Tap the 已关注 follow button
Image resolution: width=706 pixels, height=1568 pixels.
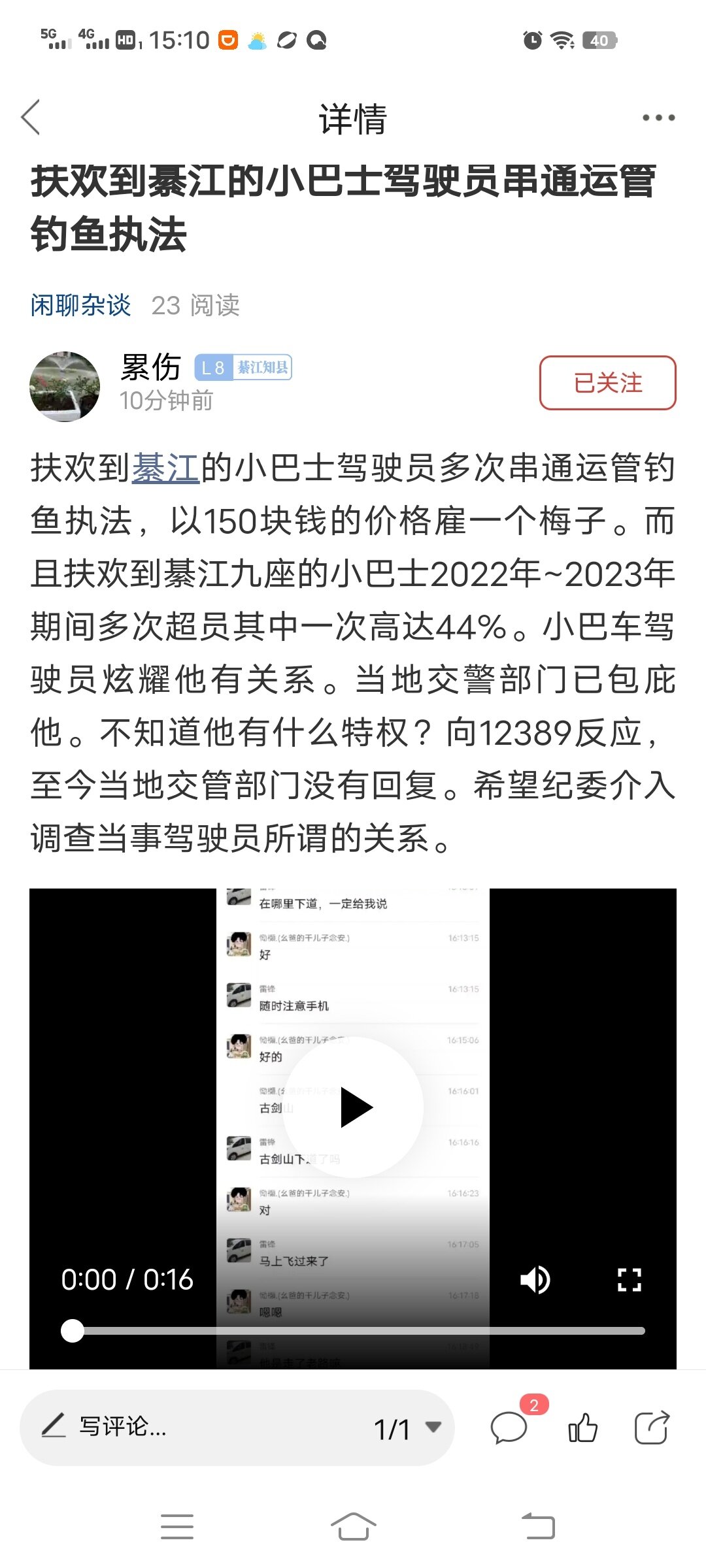607,383
